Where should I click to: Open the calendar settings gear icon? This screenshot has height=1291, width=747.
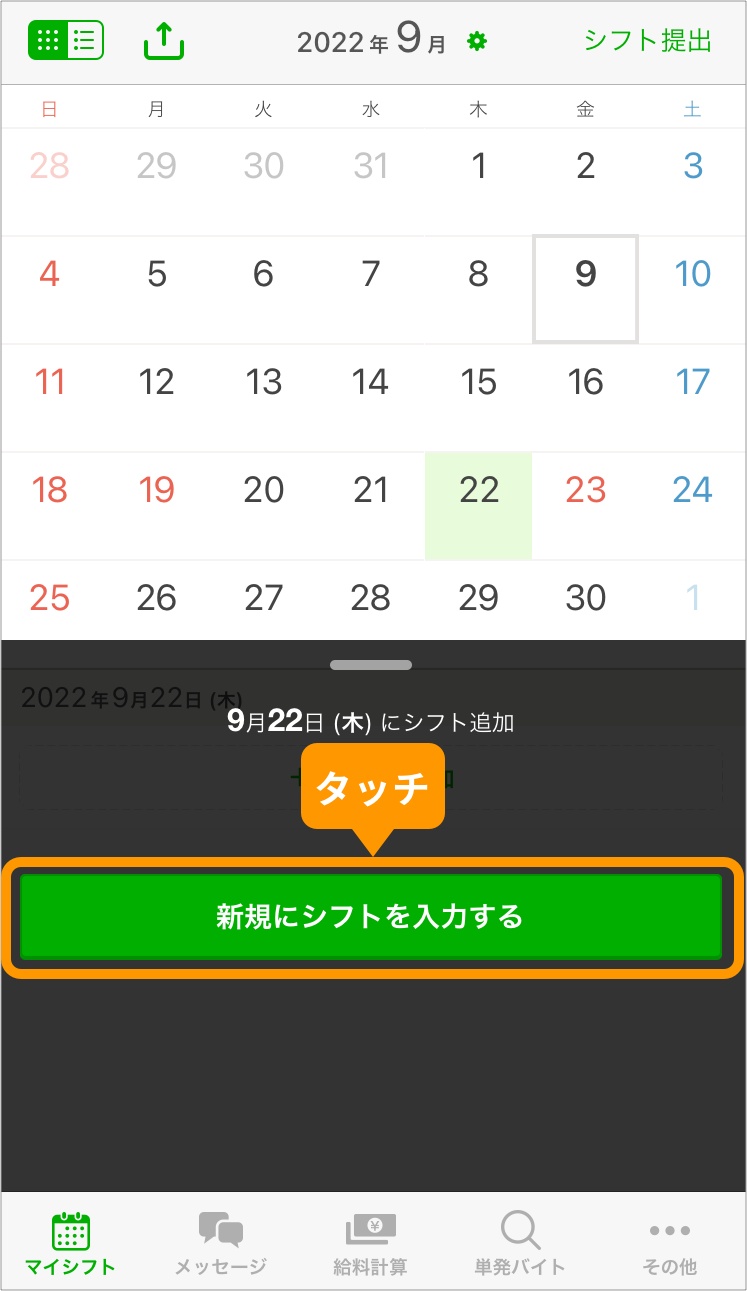(477, 42)
